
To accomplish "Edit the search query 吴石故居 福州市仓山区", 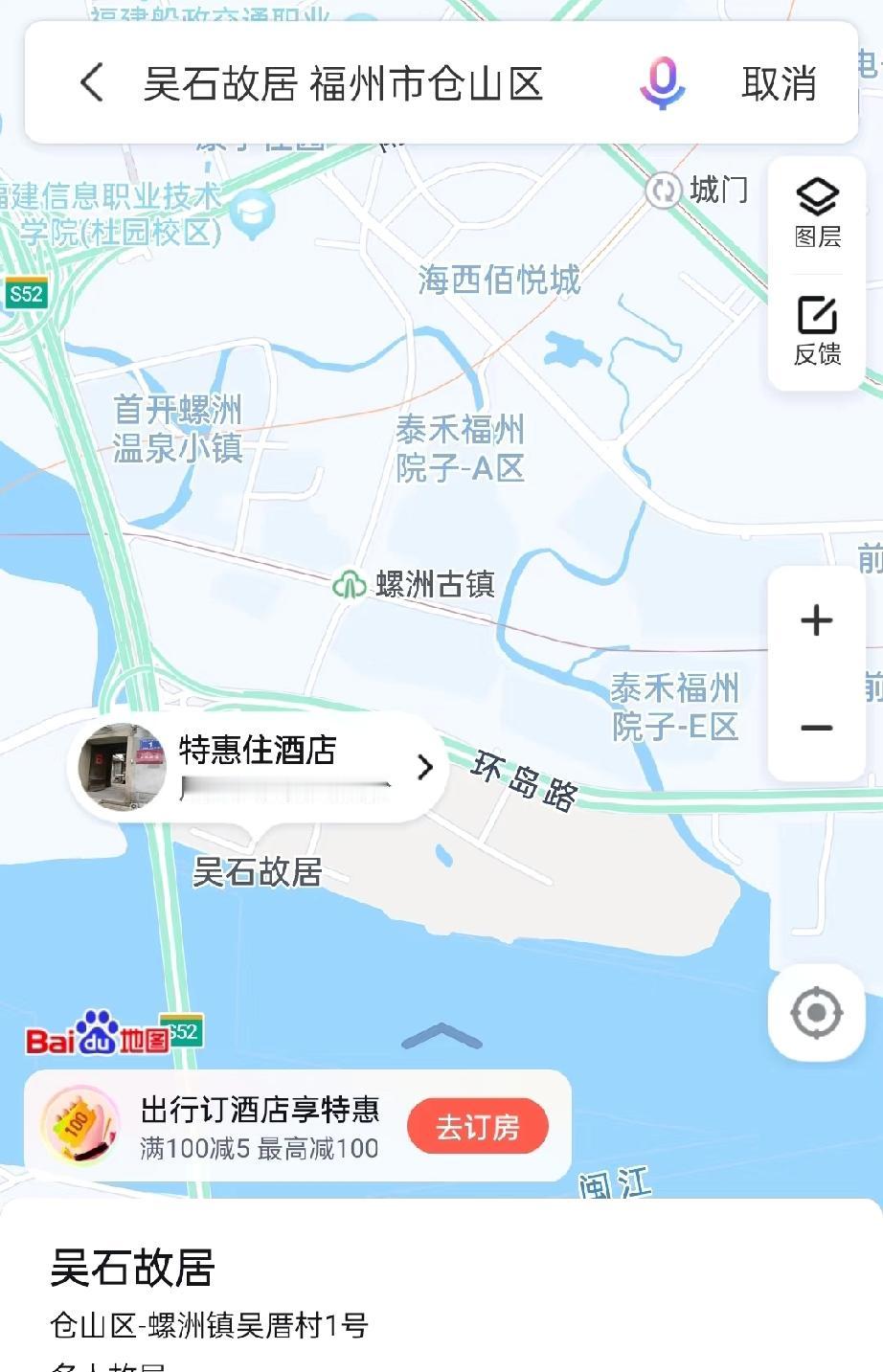I will pos(343,84).
